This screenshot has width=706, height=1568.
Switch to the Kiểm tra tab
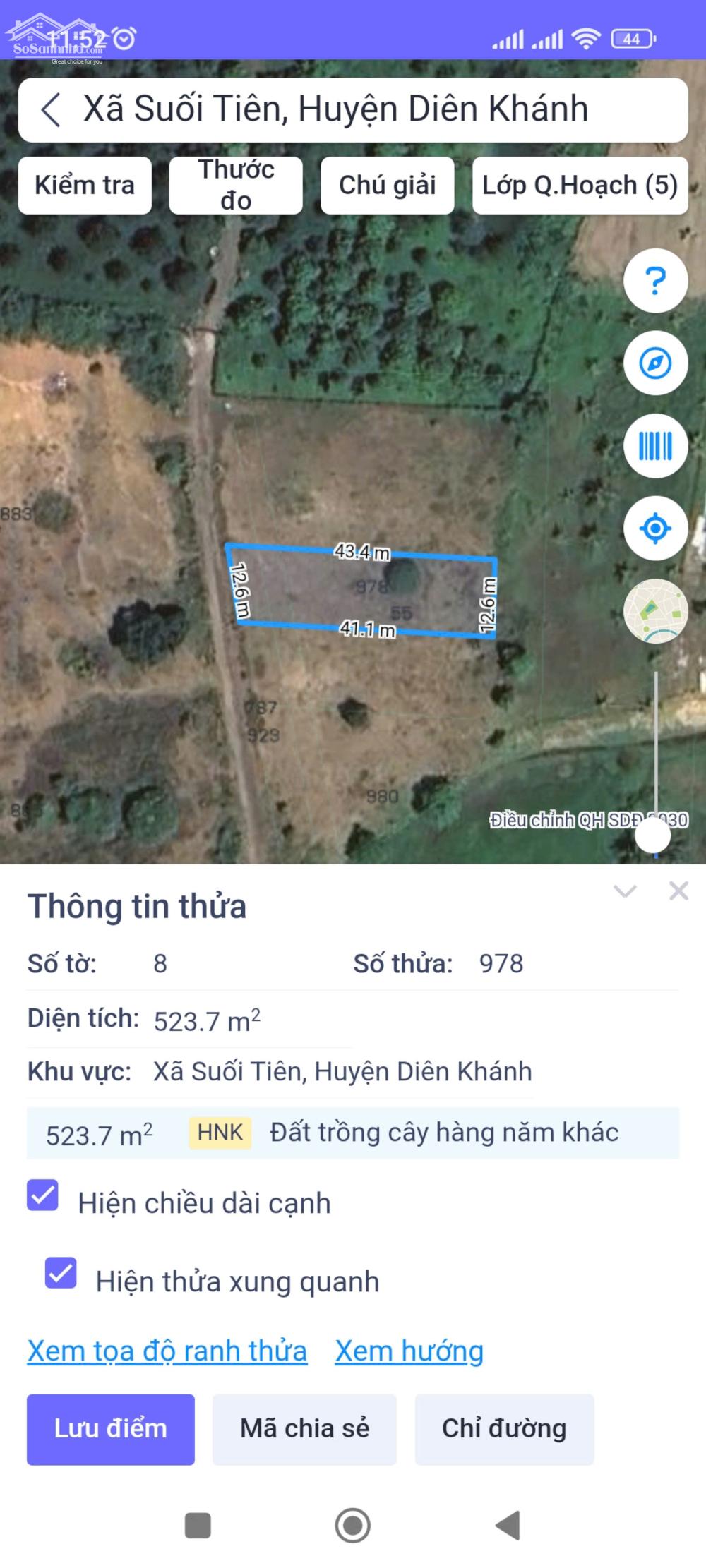(85, 186)
